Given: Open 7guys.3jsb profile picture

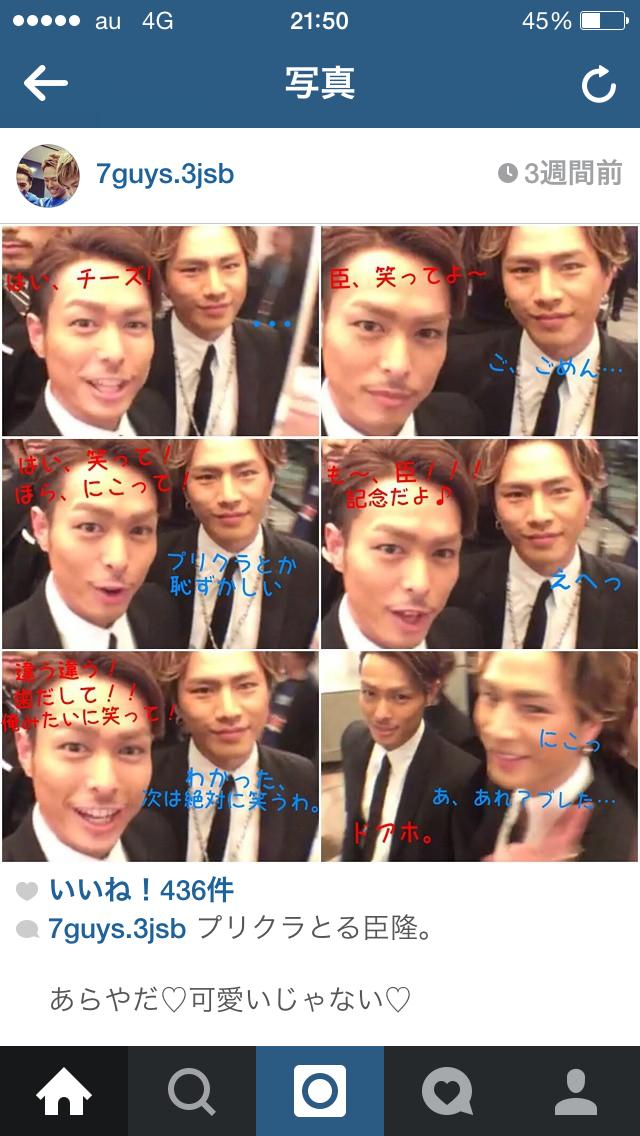Looking at the screenshot, I should [48, 175].
